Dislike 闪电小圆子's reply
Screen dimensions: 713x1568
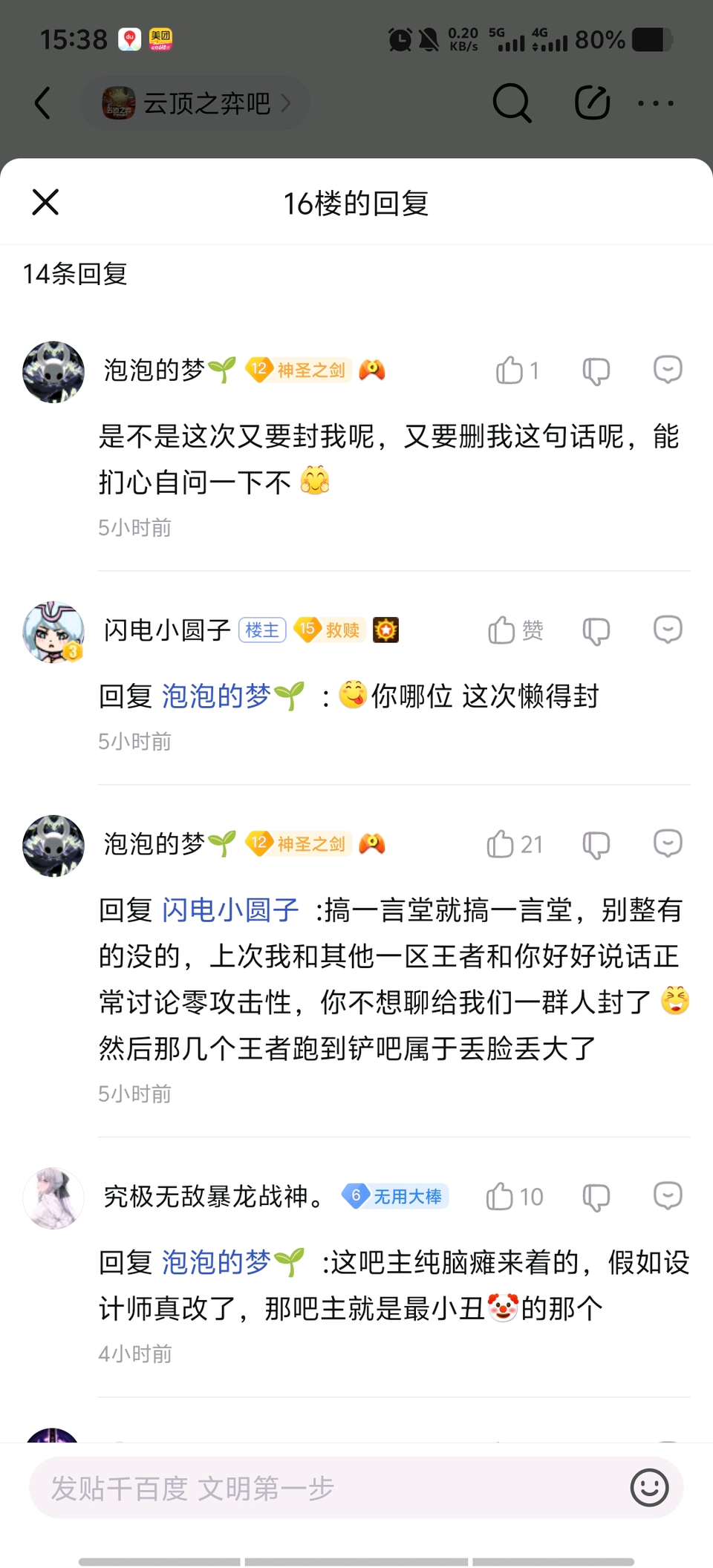point(596,631)
